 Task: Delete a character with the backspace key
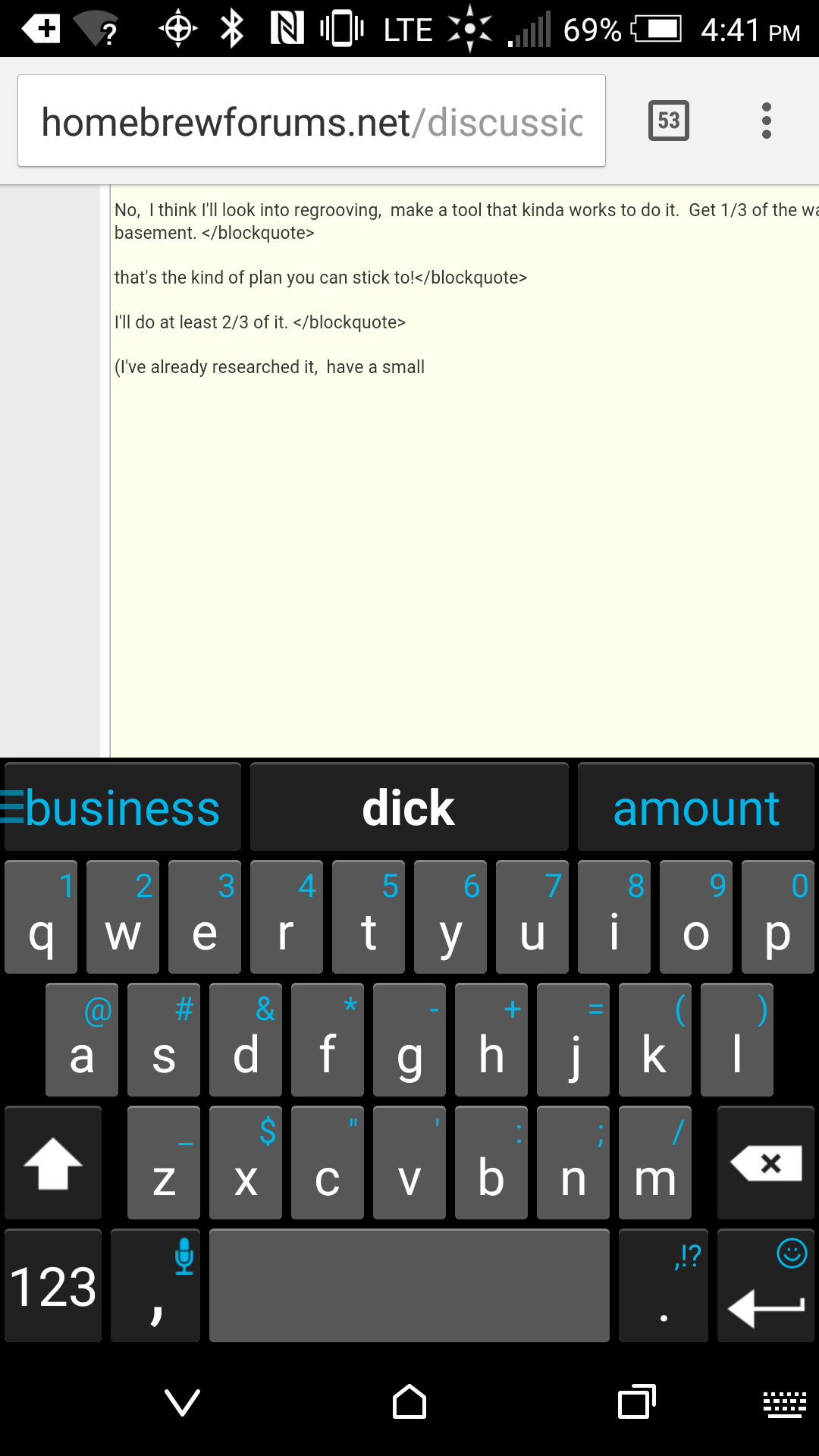[766, 1163]
